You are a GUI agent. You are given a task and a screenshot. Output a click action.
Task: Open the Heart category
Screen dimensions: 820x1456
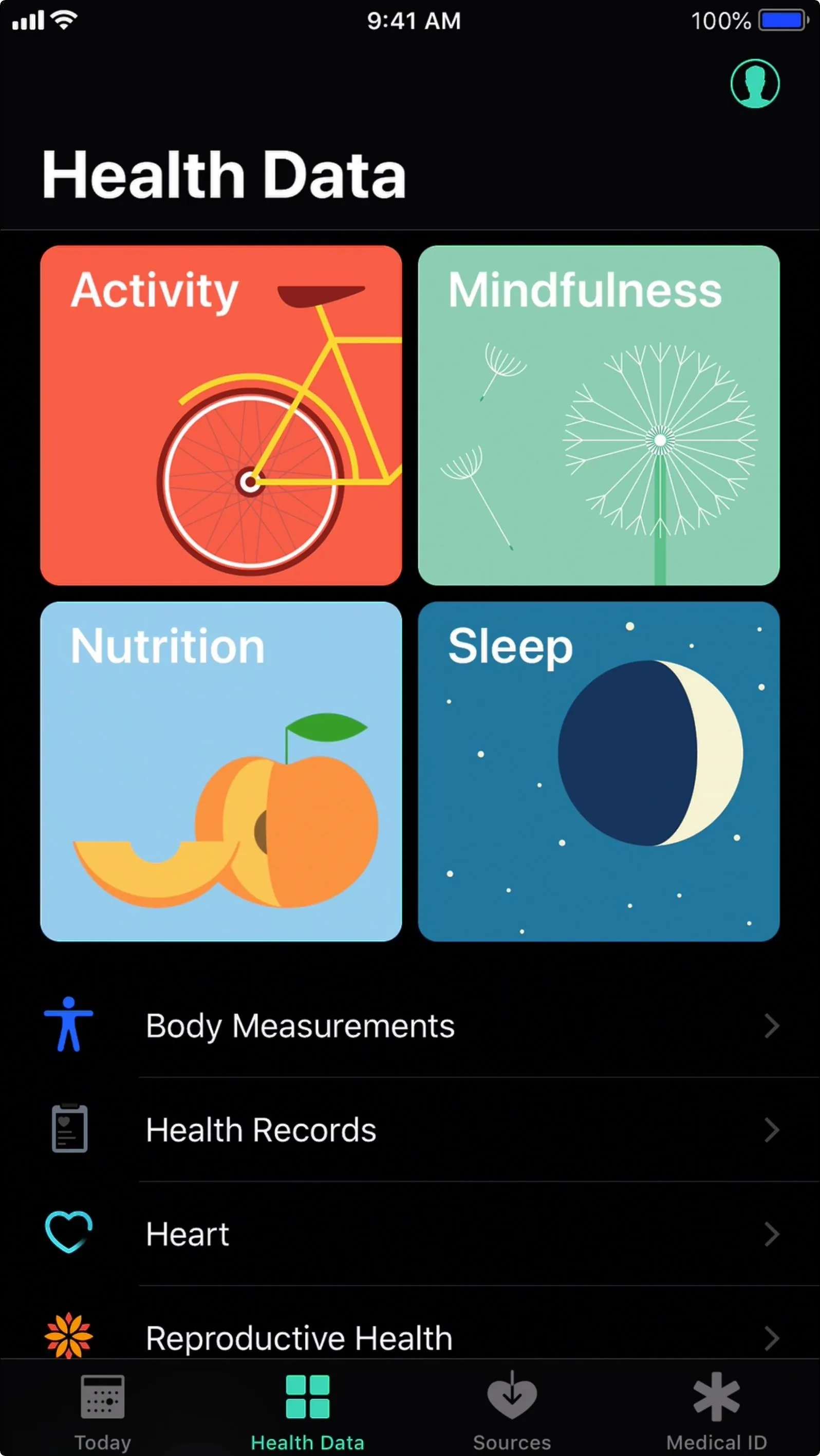tap(409, 1234)
